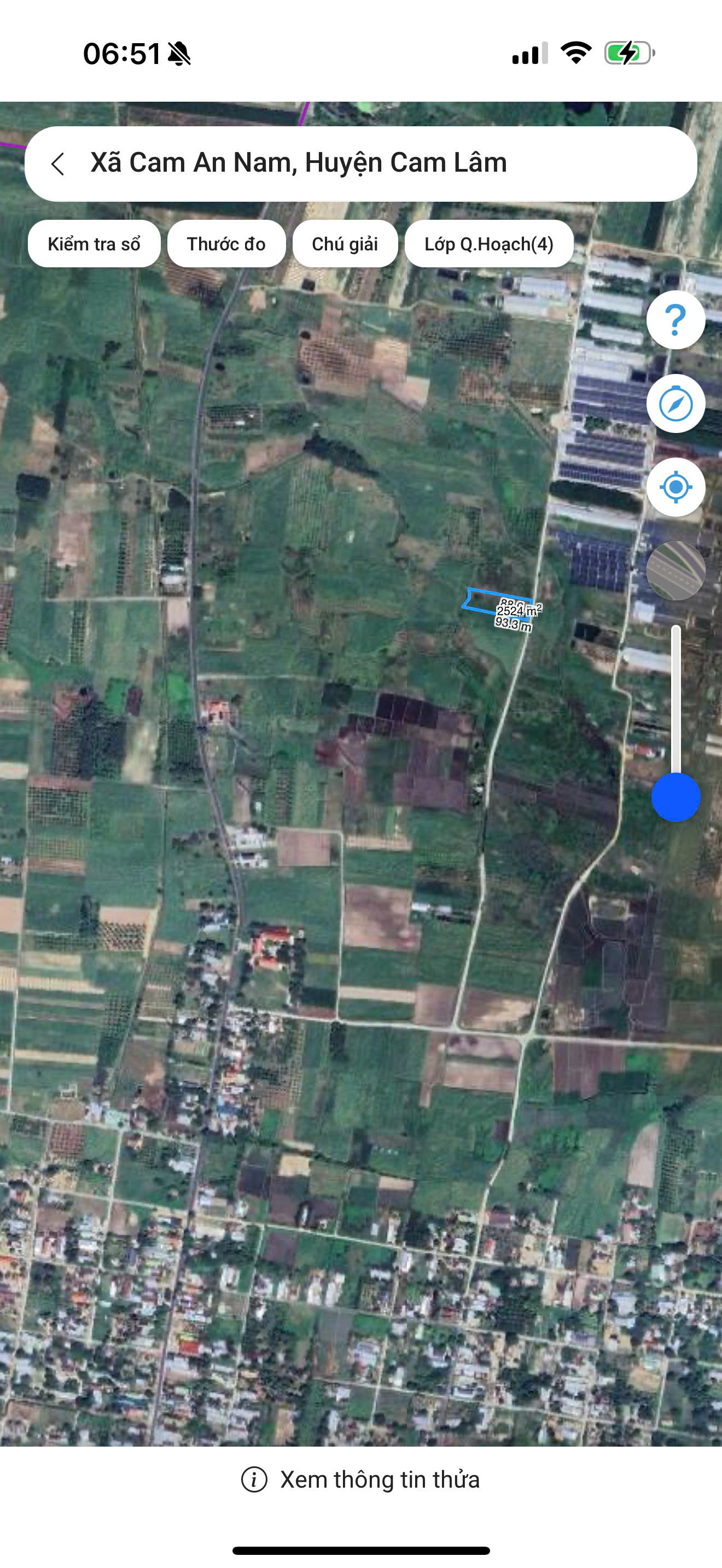Tap the Kiểm tra sổ chip
722x1568 pixels.
tap(94, 244)
